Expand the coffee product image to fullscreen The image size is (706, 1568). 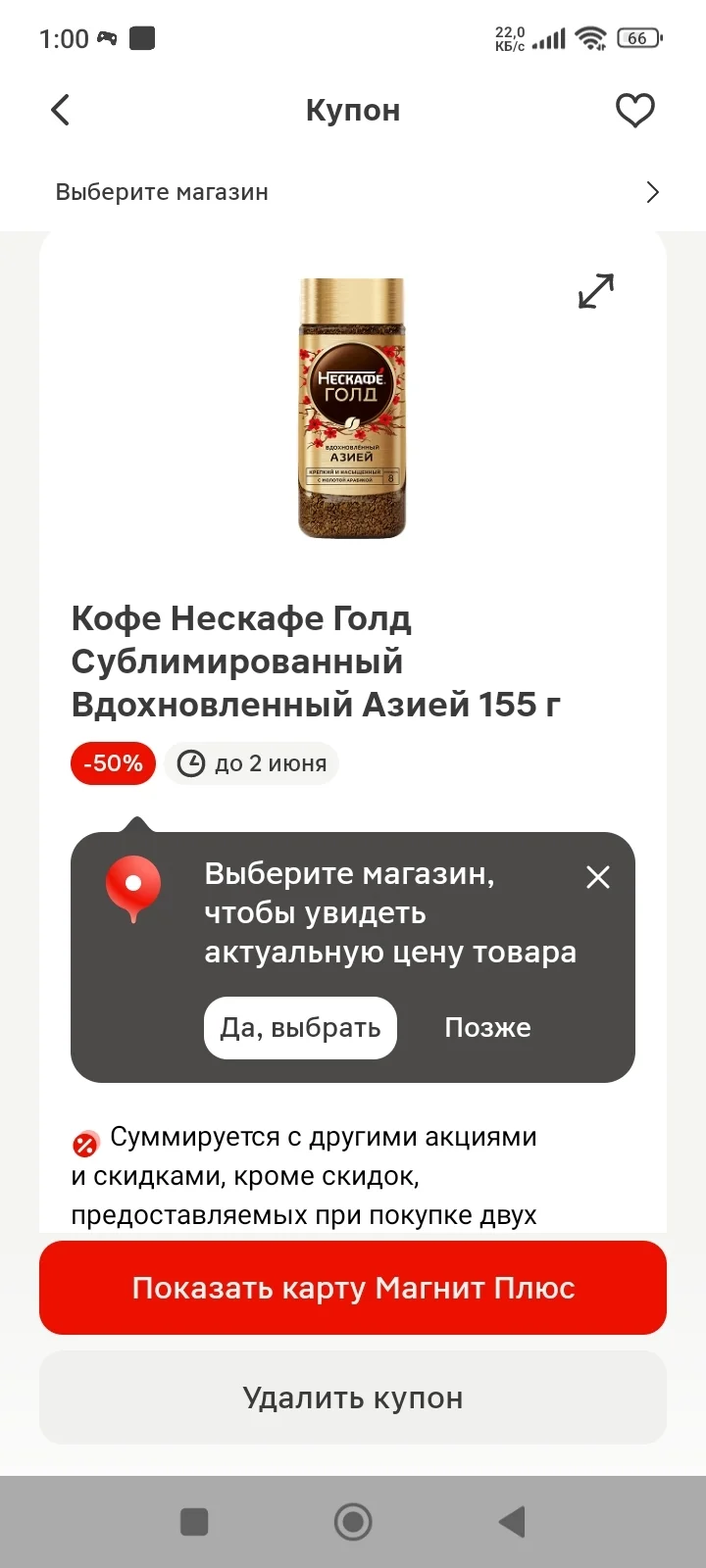(x=596, y=290)
